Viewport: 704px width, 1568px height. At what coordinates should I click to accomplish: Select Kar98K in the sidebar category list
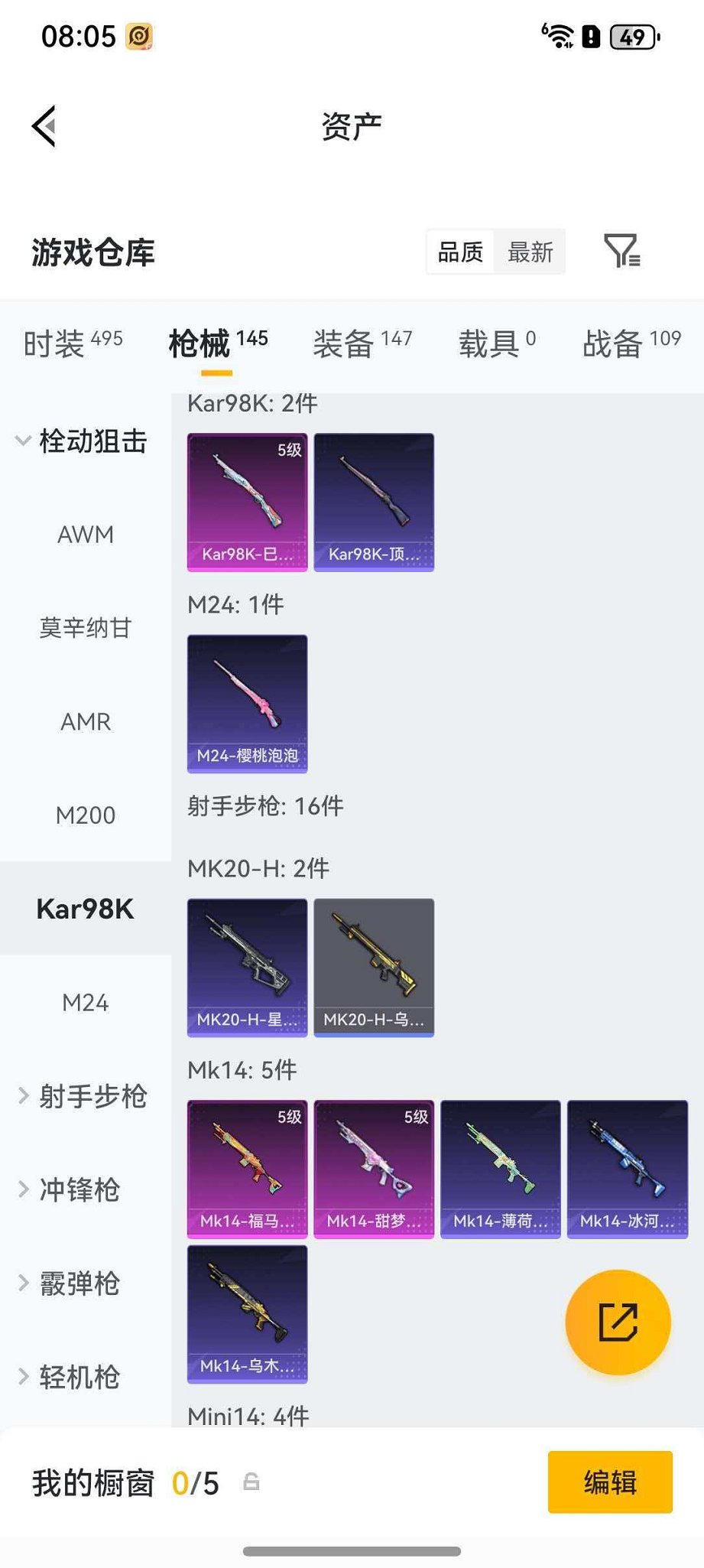(x=85, y=909)
